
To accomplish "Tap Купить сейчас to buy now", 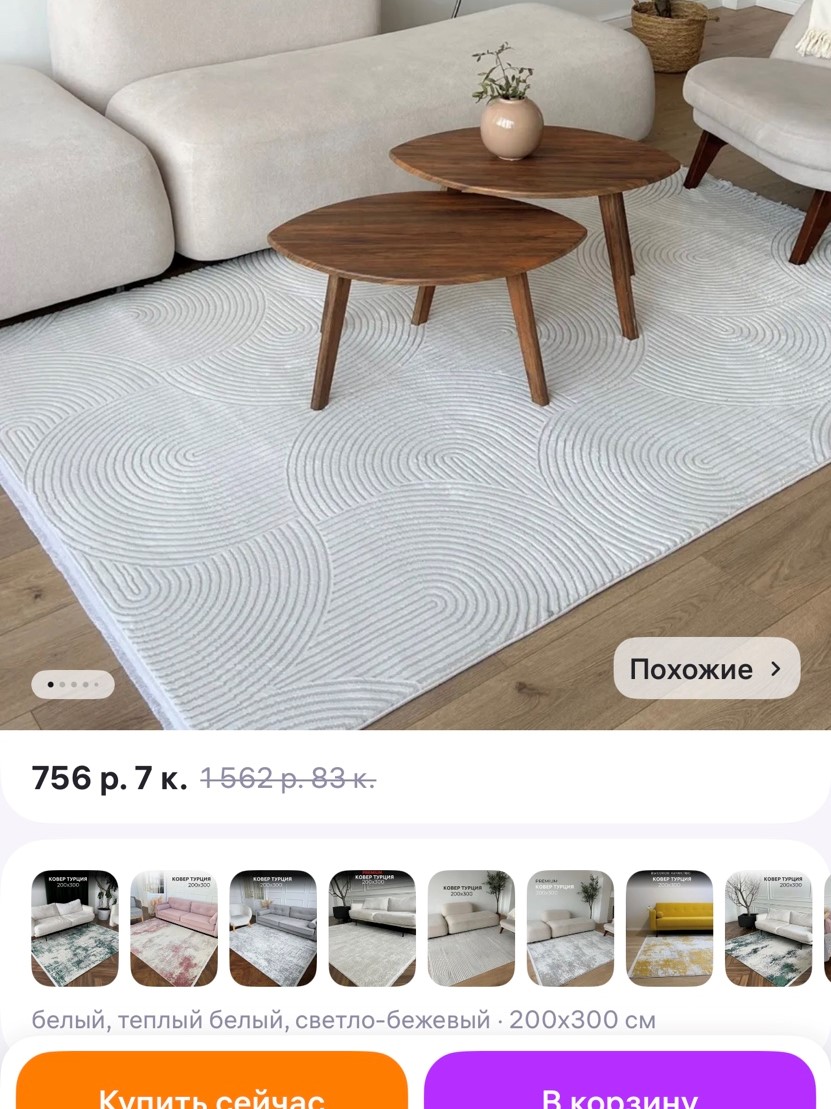I will pos(211,1085).
